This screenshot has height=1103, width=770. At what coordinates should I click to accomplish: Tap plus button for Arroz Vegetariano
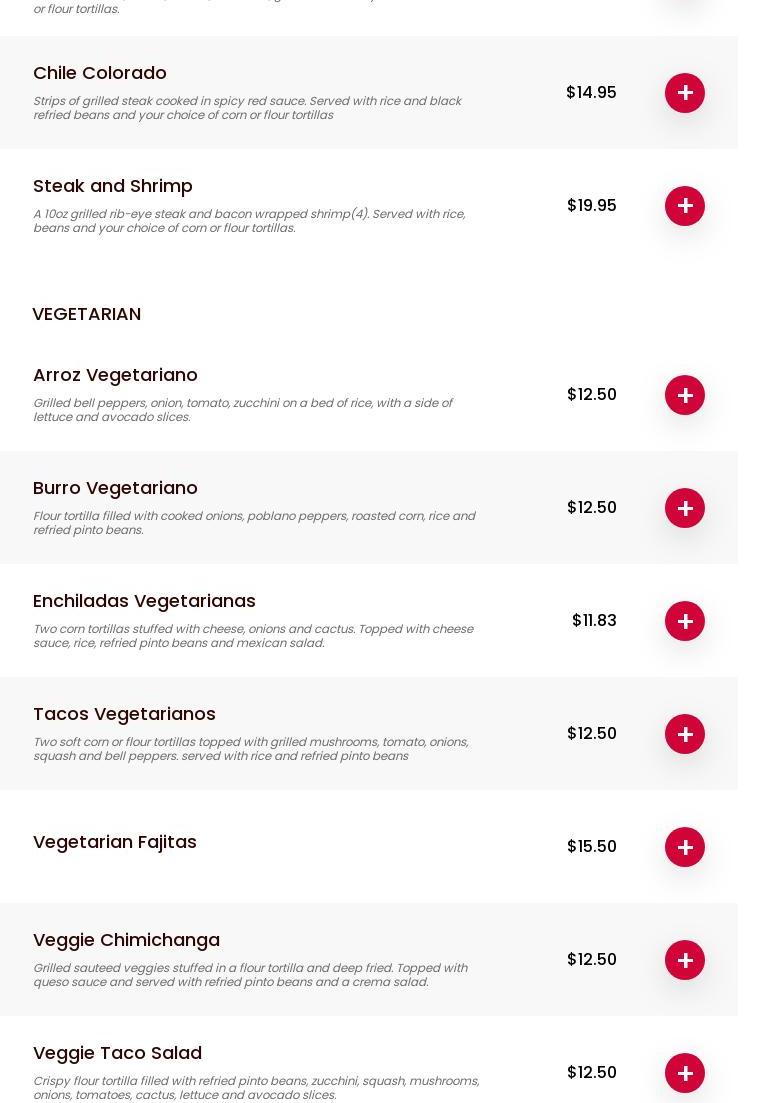[685, 395]
